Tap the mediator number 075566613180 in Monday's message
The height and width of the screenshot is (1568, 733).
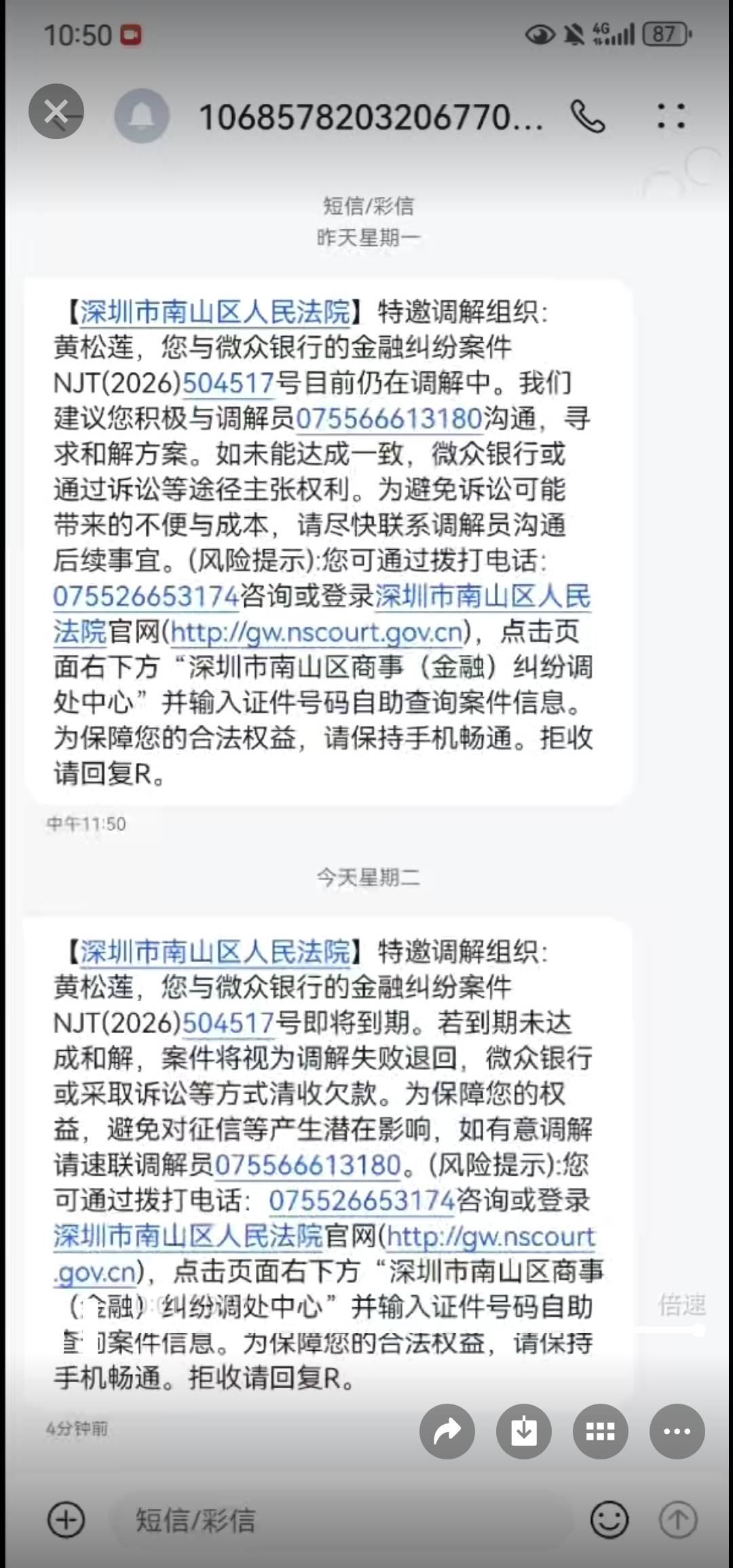click(x=389, y=418)
